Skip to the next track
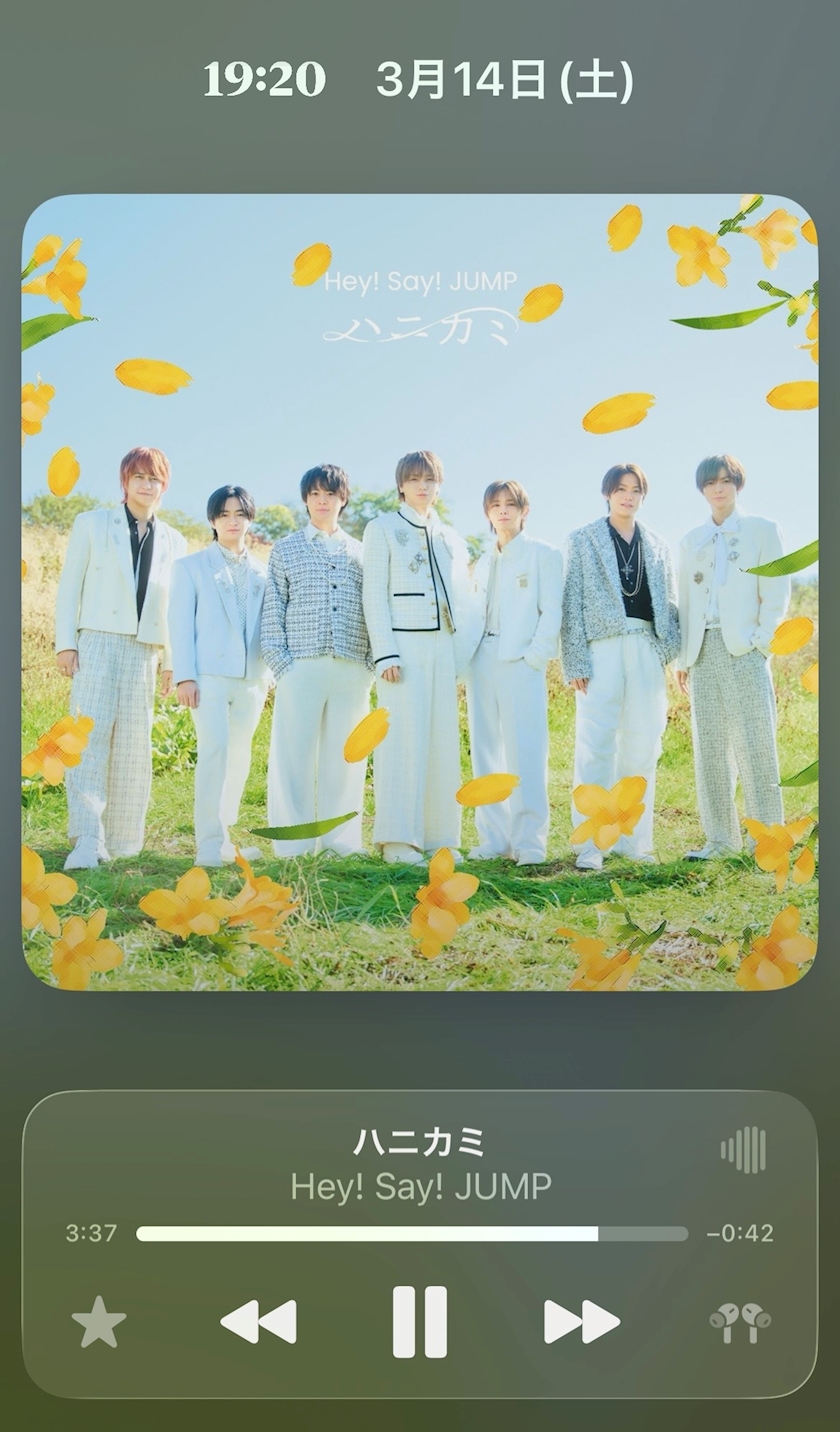This screenshot has height=1432, width=840. (582, 1322)
